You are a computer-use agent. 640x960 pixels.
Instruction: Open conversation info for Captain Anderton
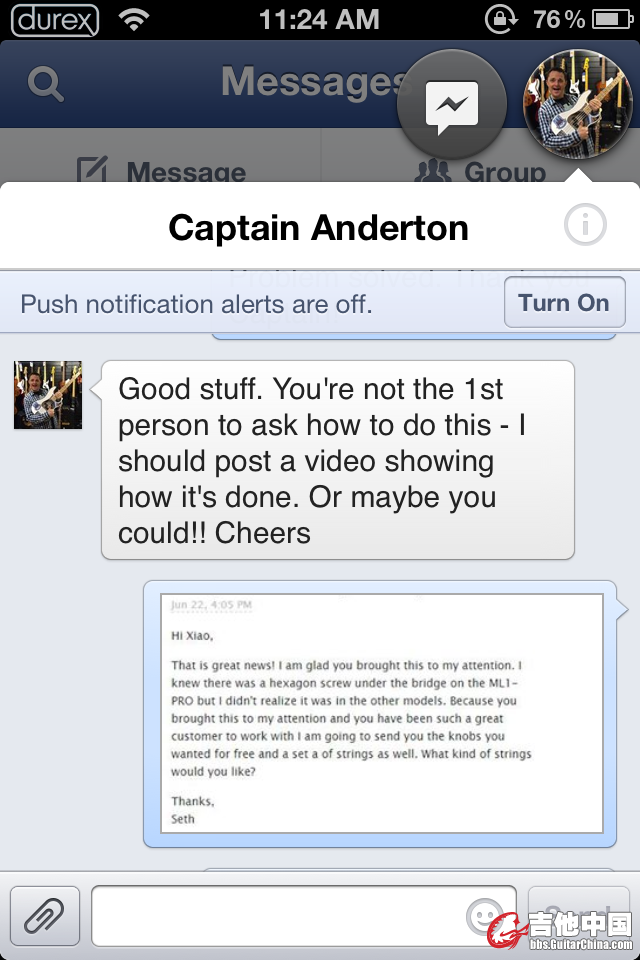click(585, 227)
